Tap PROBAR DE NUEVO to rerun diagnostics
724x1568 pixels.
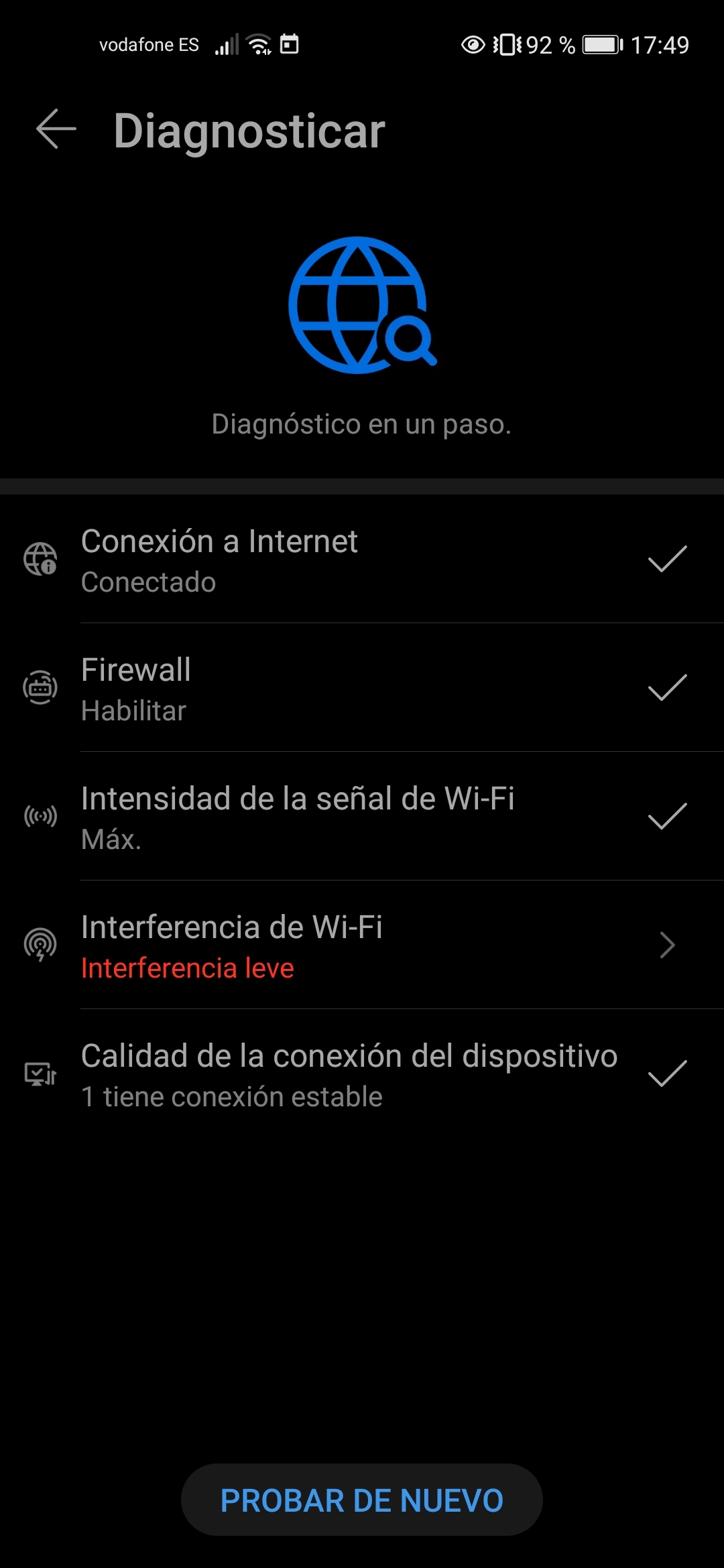pyautogui.click(x=362, y=1501)
